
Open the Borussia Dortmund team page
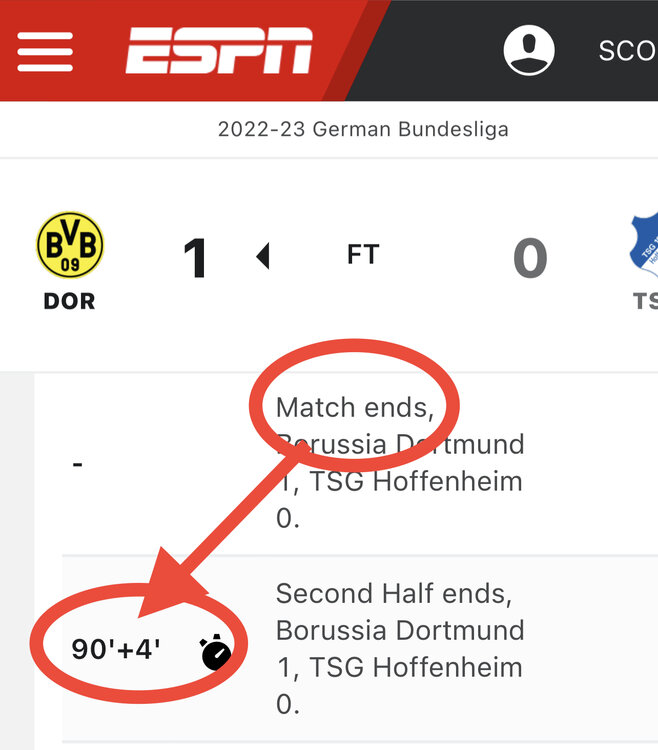pyautogui.click(x=70, y=246)
